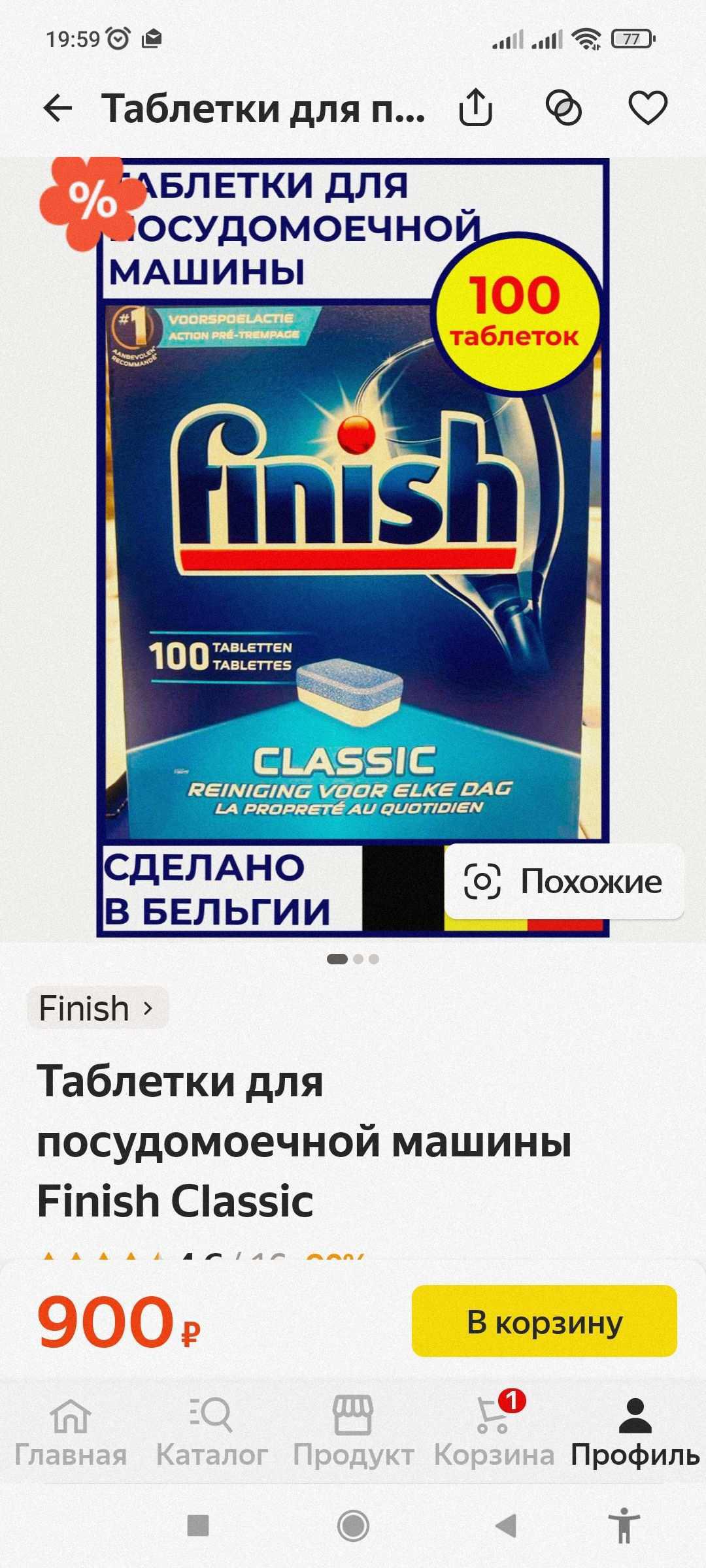
Task: Go to the Профиль tab
Action: (x=635, y=1432)
